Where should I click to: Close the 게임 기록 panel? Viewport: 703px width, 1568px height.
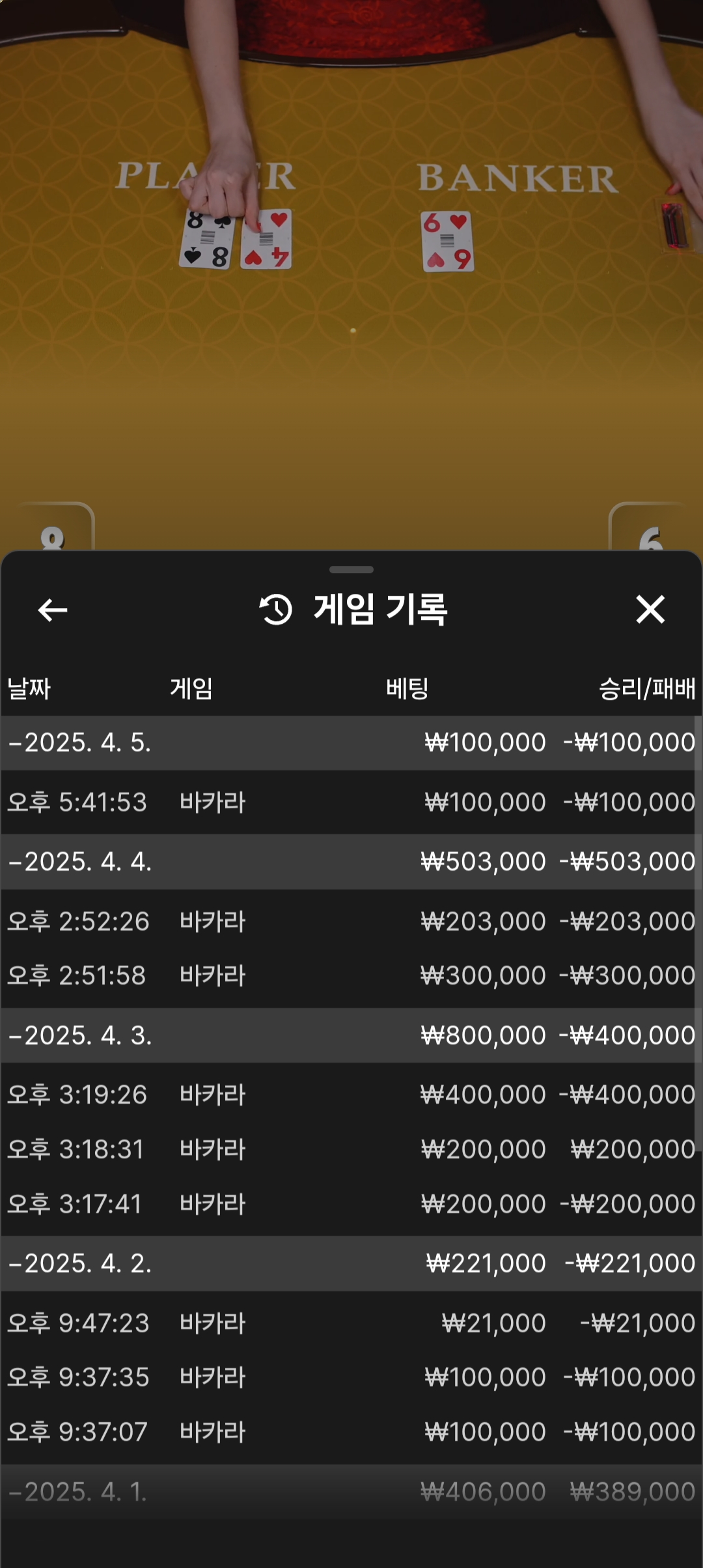[650, 609]
